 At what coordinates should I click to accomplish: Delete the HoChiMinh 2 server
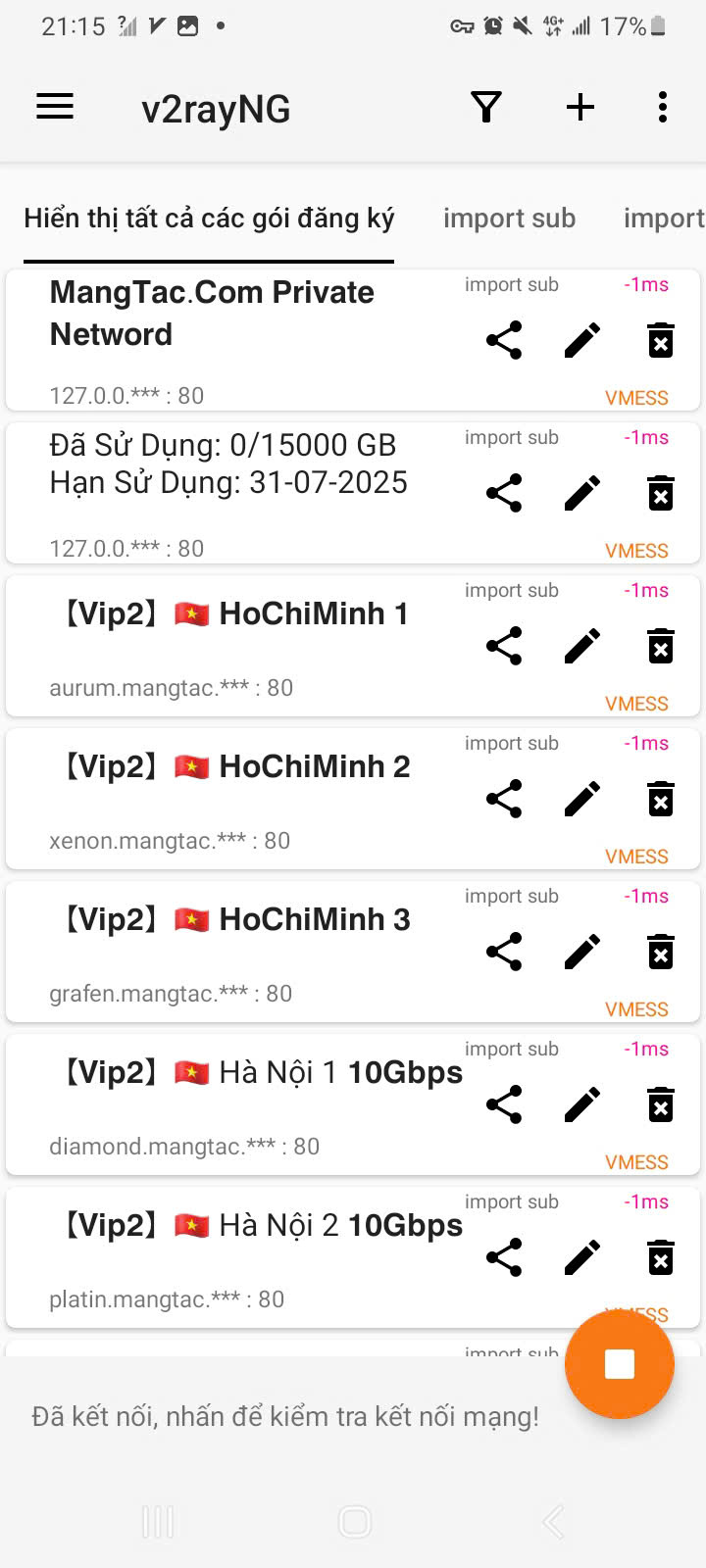(661, 799)
